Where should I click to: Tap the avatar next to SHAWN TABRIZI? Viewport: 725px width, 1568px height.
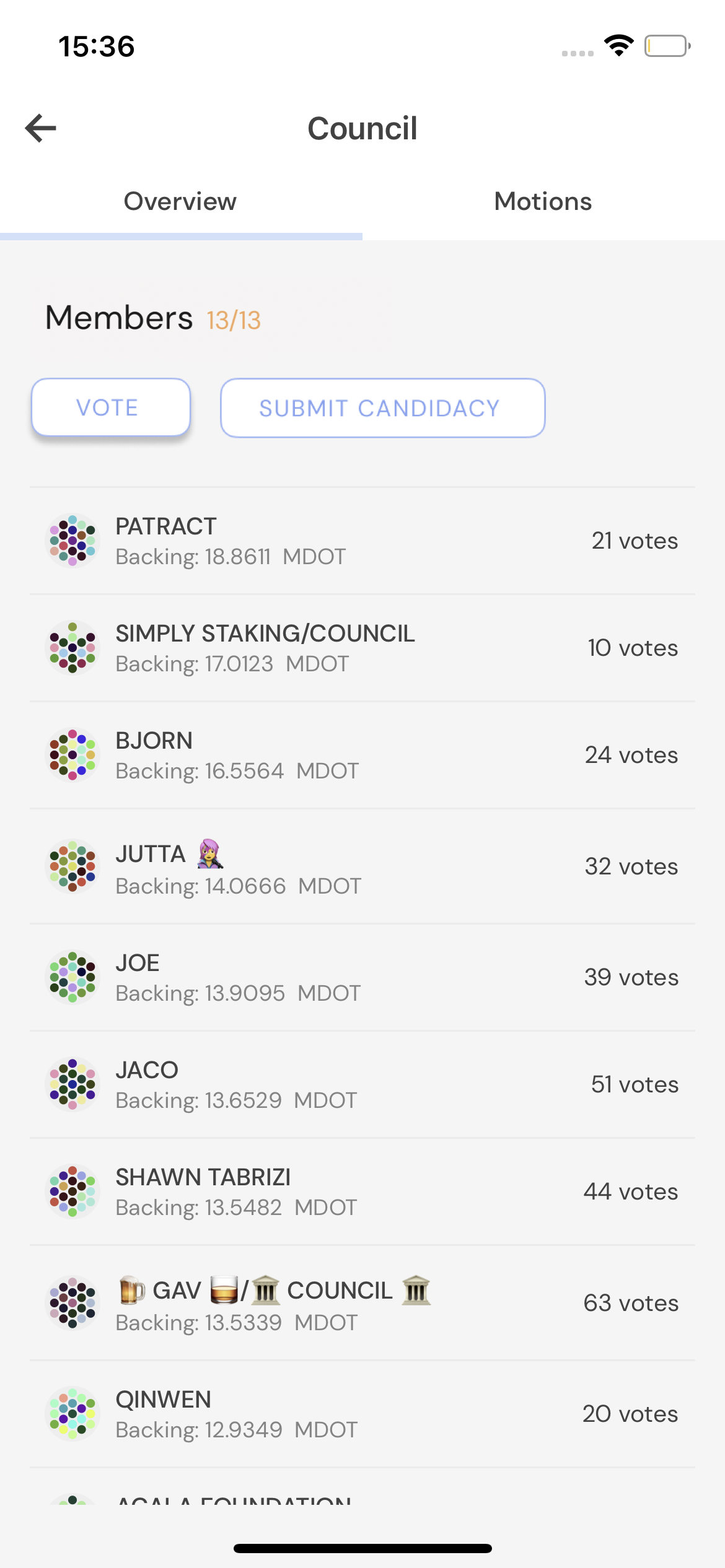click(72, 1190)
